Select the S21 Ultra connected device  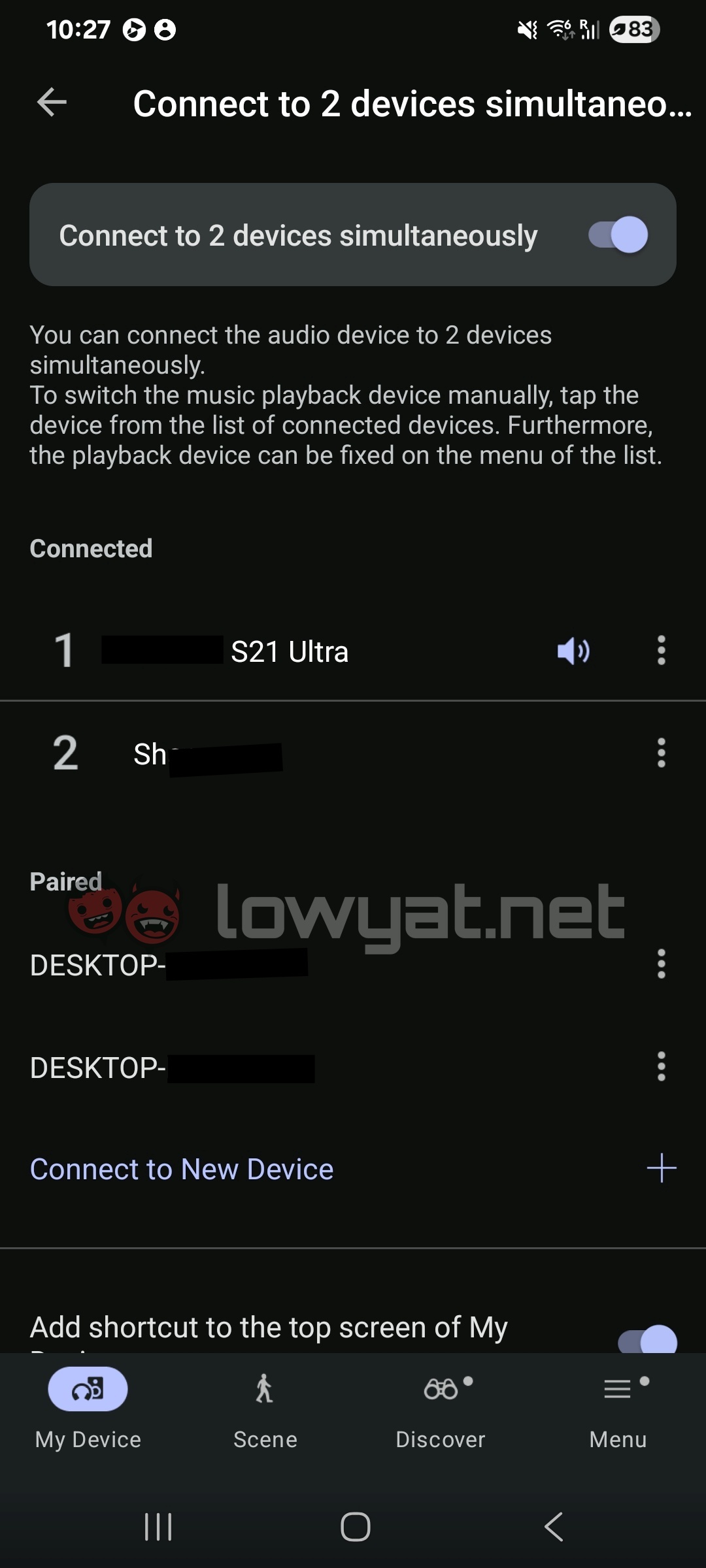click(289, 651)
